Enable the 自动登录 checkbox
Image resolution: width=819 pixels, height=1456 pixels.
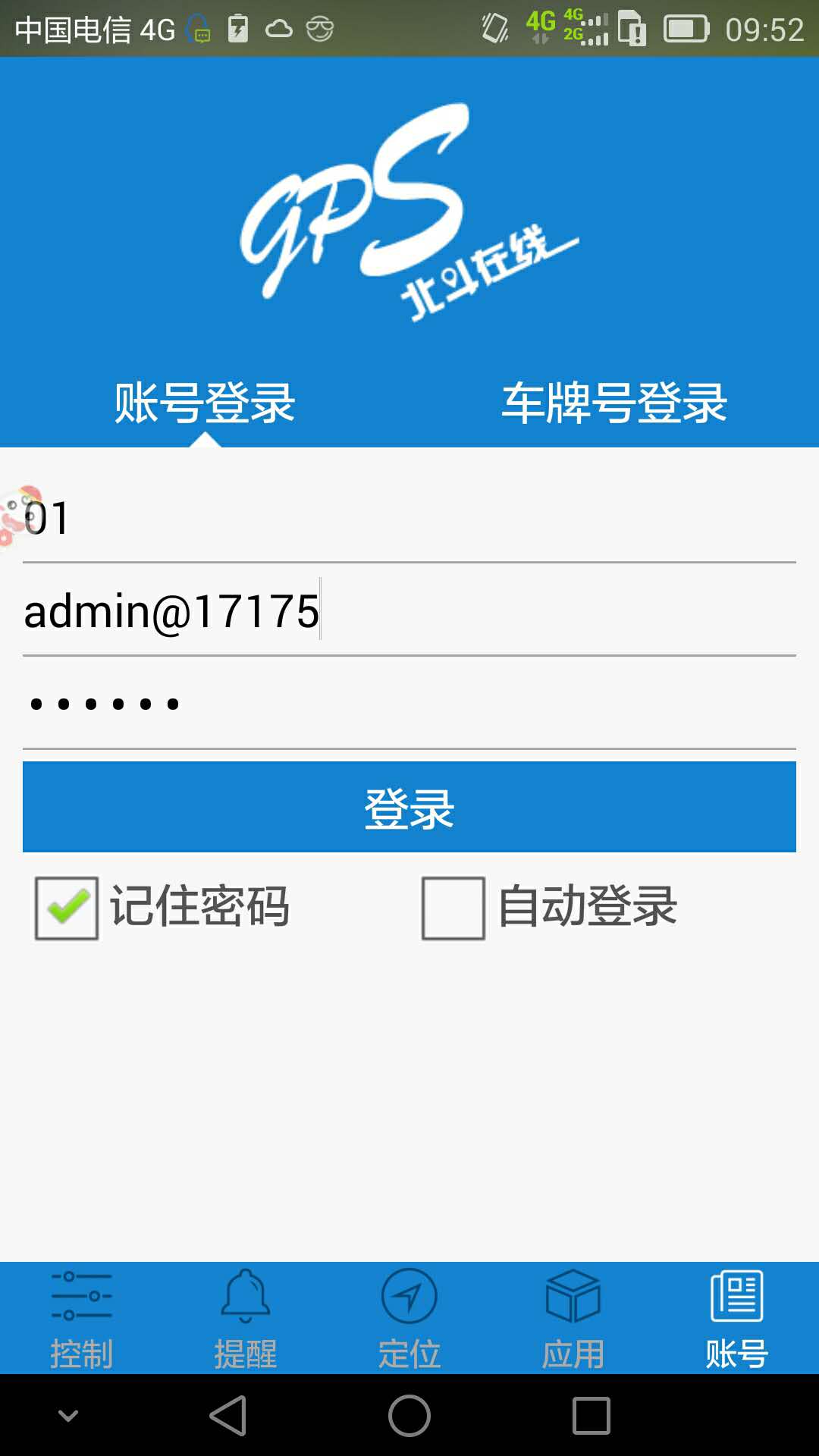(453, 908)
